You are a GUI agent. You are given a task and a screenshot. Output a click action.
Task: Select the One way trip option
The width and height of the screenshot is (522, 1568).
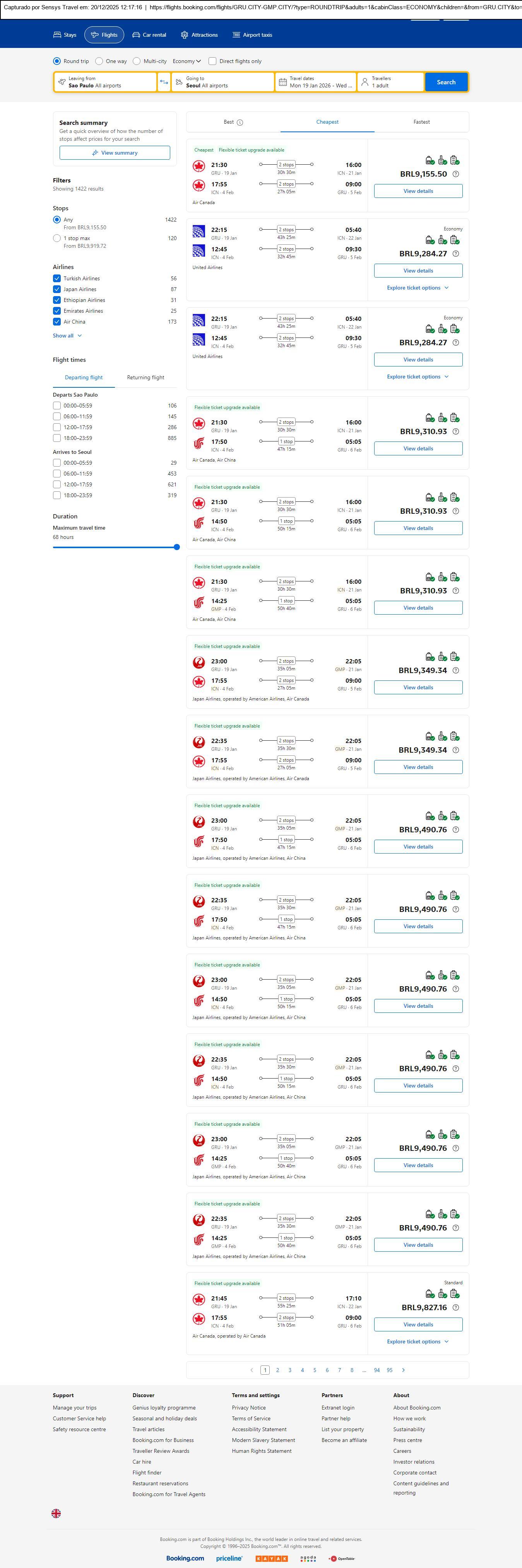(x=99, y=61)
